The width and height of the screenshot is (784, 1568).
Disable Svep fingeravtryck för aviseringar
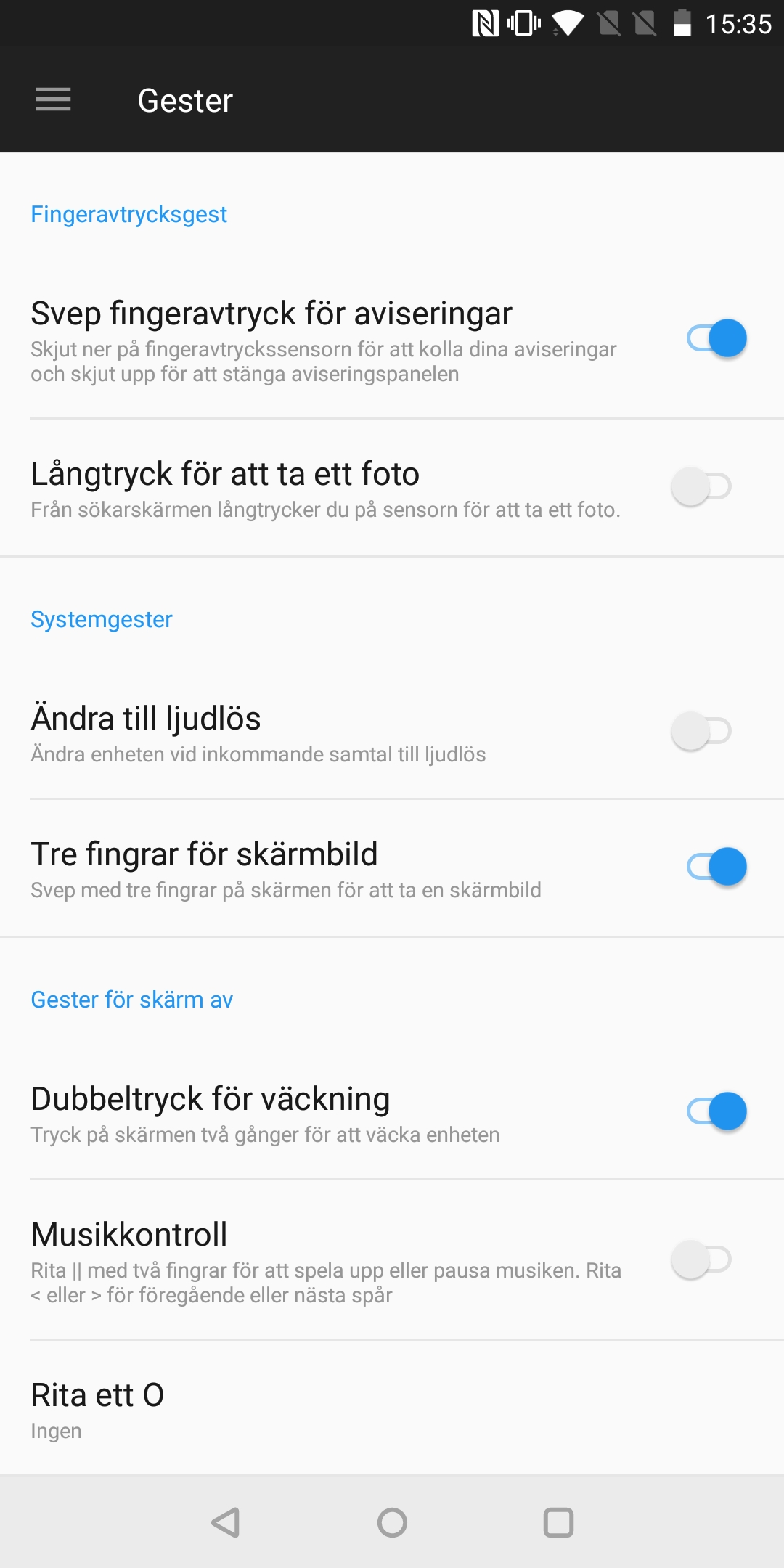(x=716, y=338)
